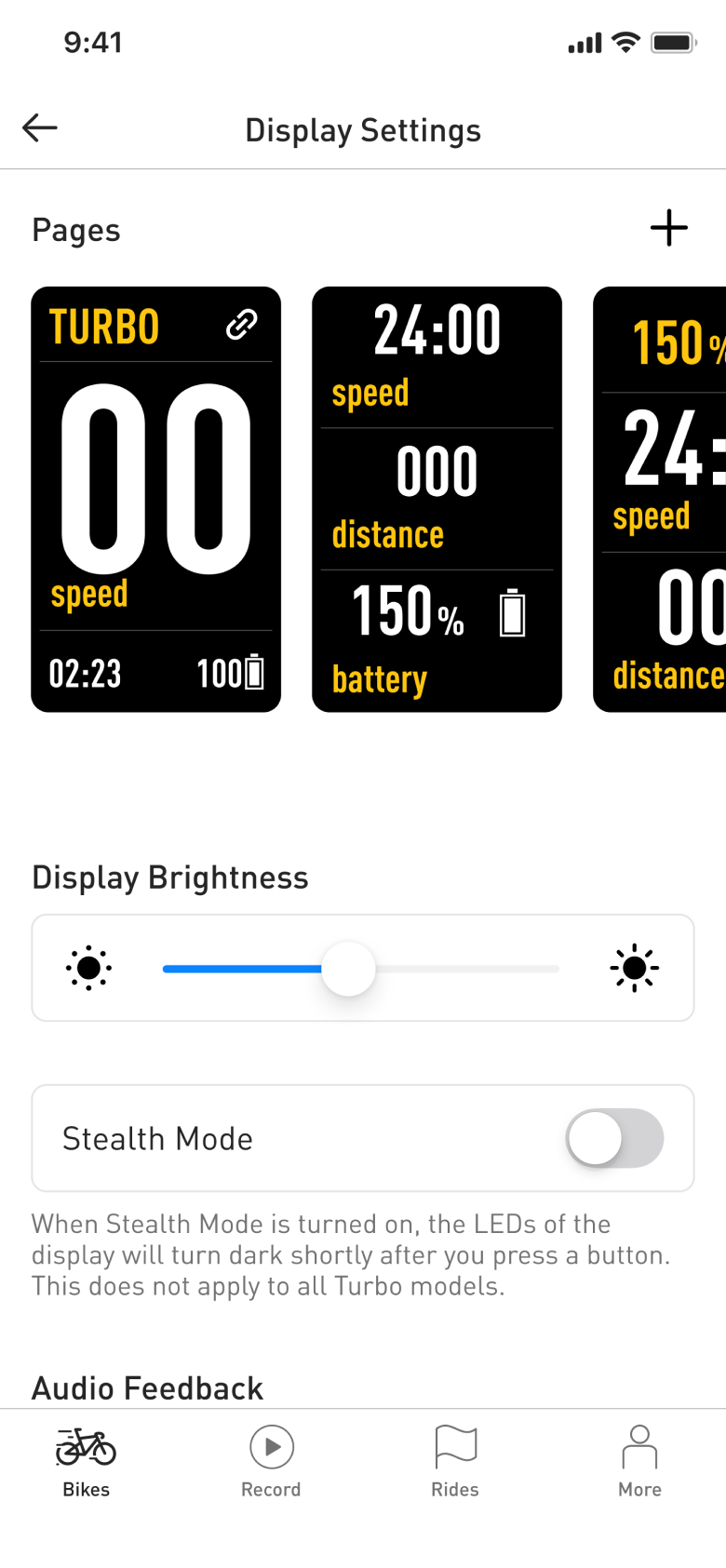Enable Stealth Mode
The height and width of the screenshot is (1568, 726).
point(614,1138)
